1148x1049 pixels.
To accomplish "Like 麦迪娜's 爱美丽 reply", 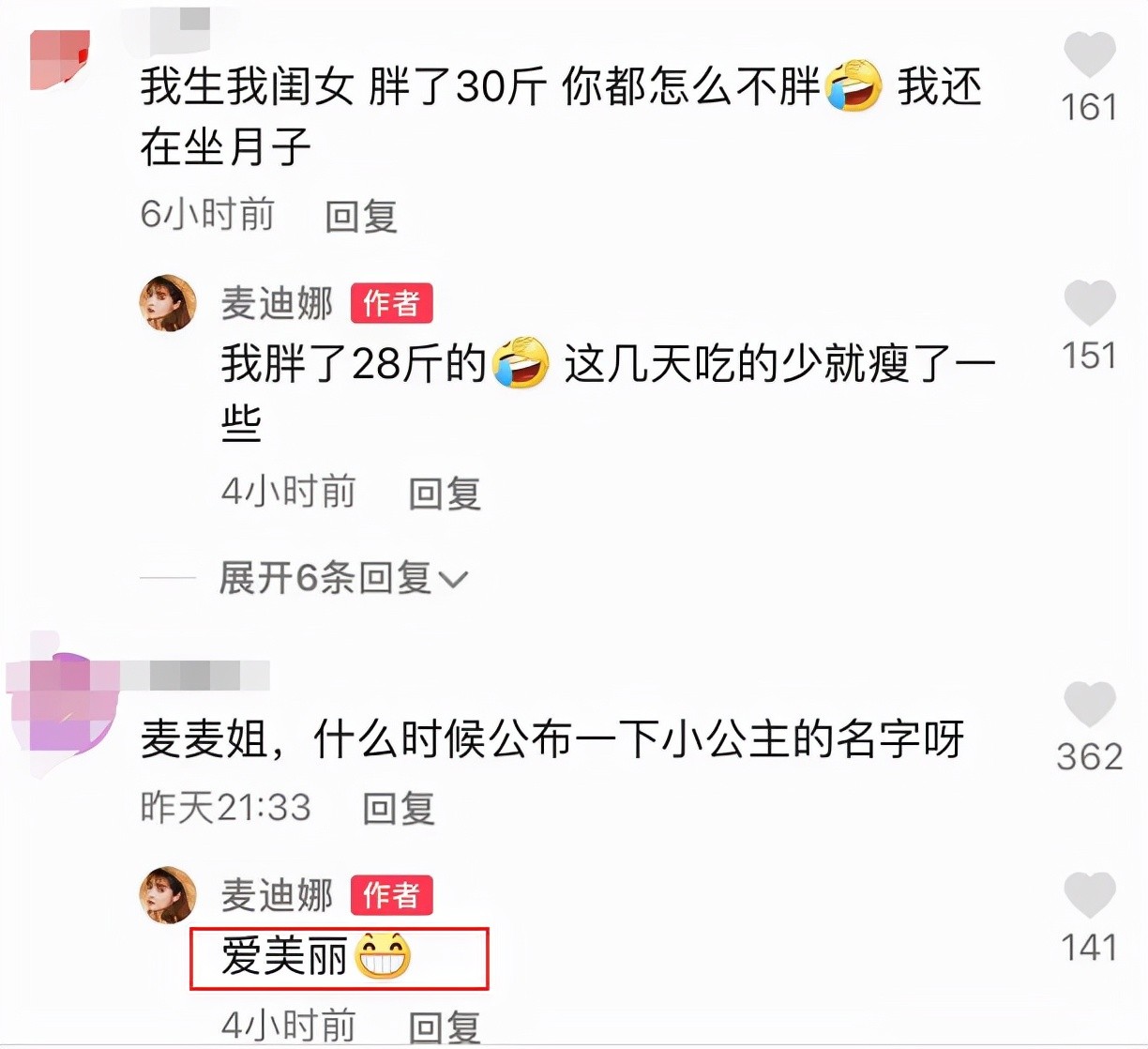I will pyautogui.click(x=1090, y=895).
